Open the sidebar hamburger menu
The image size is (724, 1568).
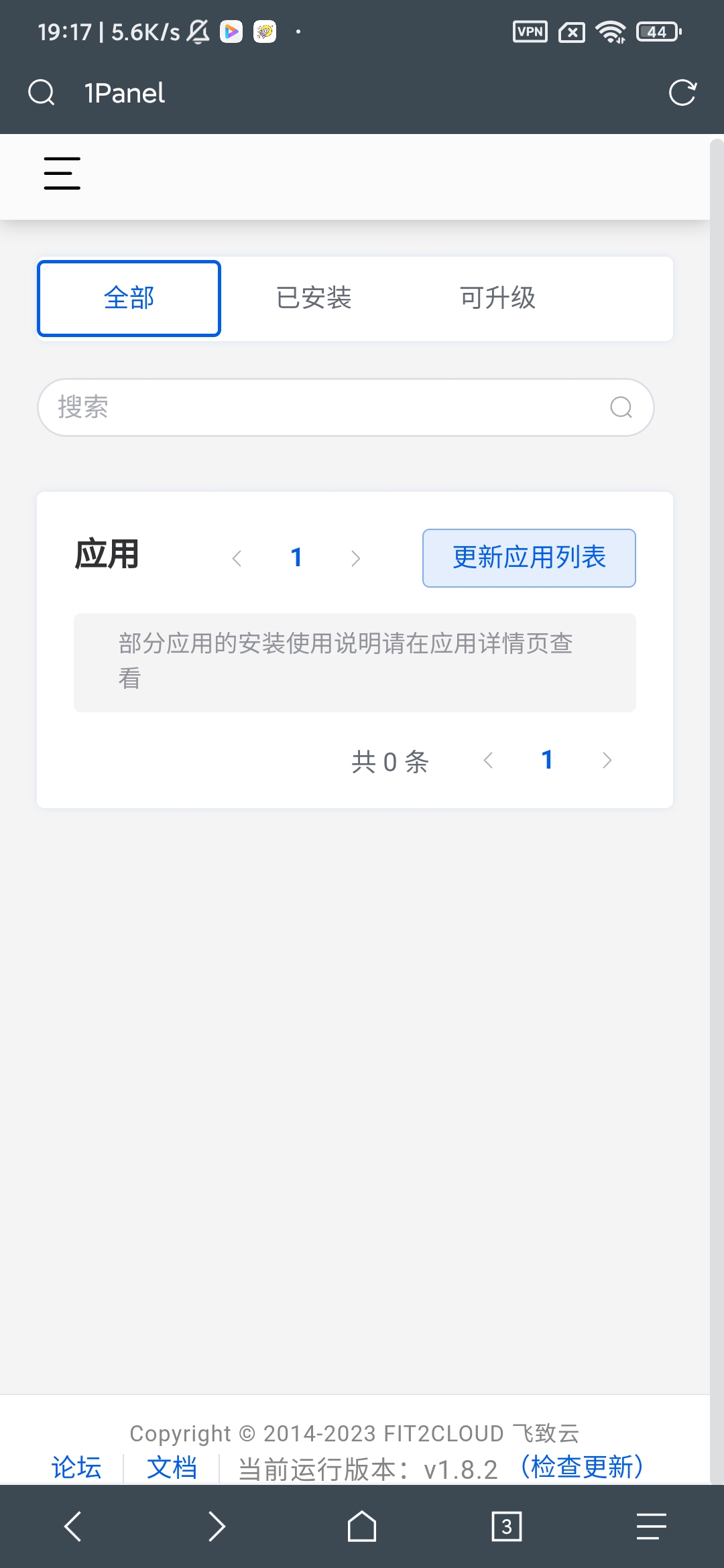click(x=61, y=173)
